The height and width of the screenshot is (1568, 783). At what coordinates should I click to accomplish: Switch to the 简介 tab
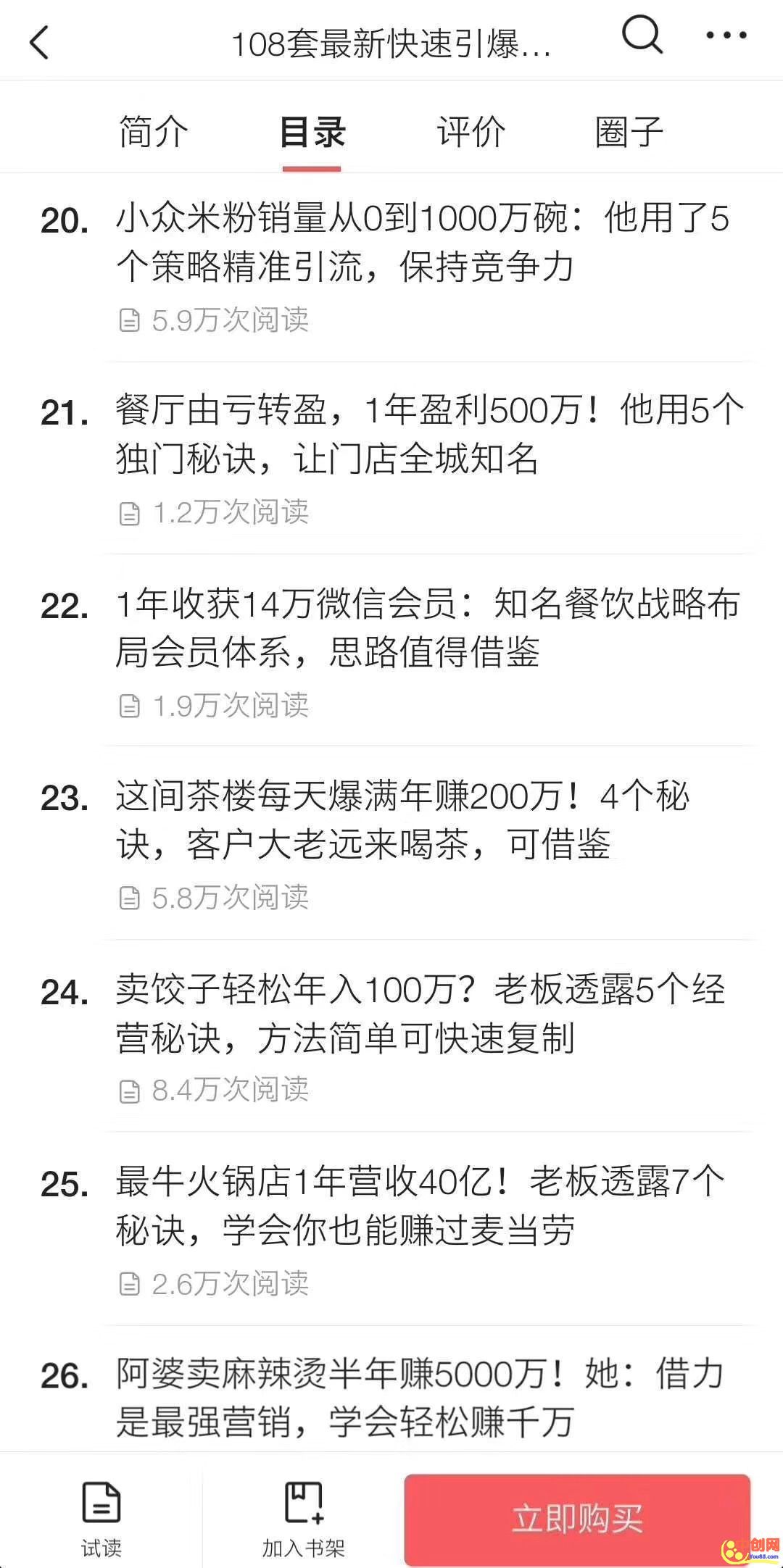154,132
